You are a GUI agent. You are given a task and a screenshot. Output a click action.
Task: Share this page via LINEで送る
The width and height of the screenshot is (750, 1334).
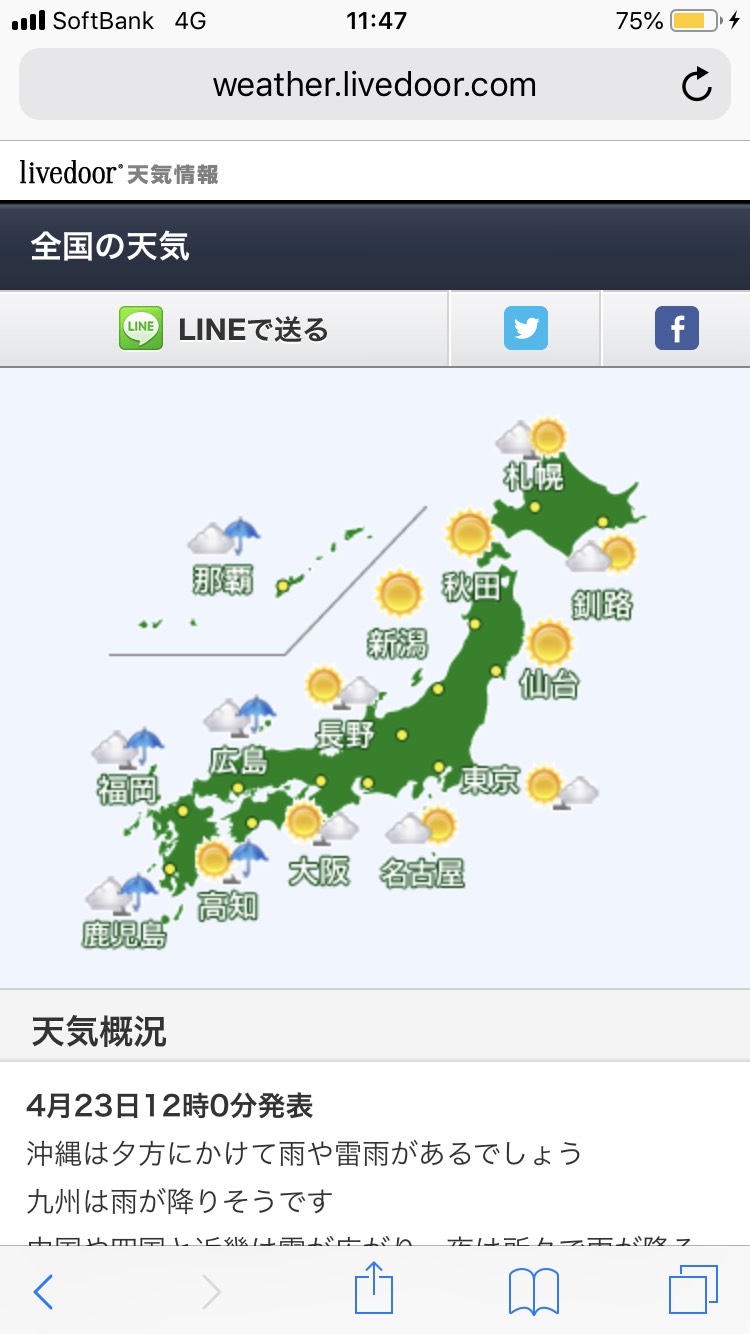pos(224,329)
